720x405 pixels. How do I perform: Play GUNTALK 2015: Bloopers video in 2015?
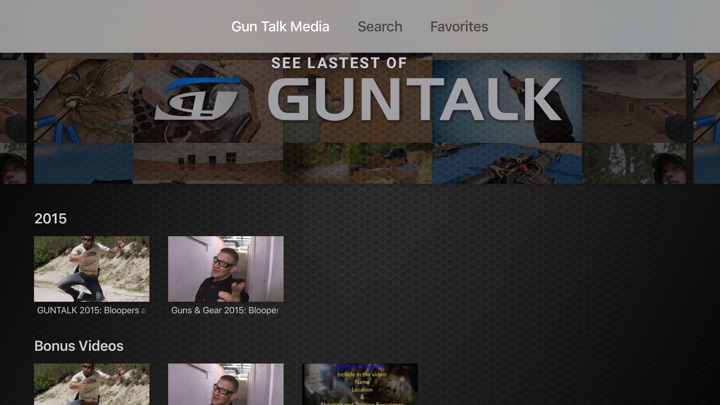click(92, 269)
